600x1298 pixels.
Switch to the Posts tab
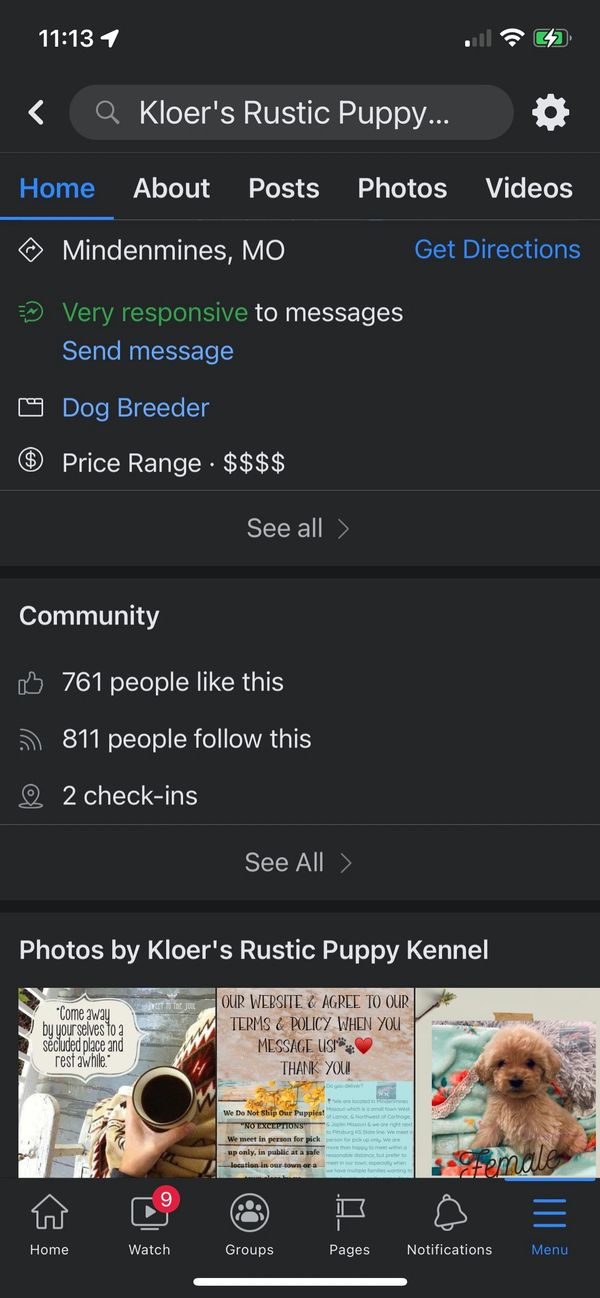click(284, 188)
